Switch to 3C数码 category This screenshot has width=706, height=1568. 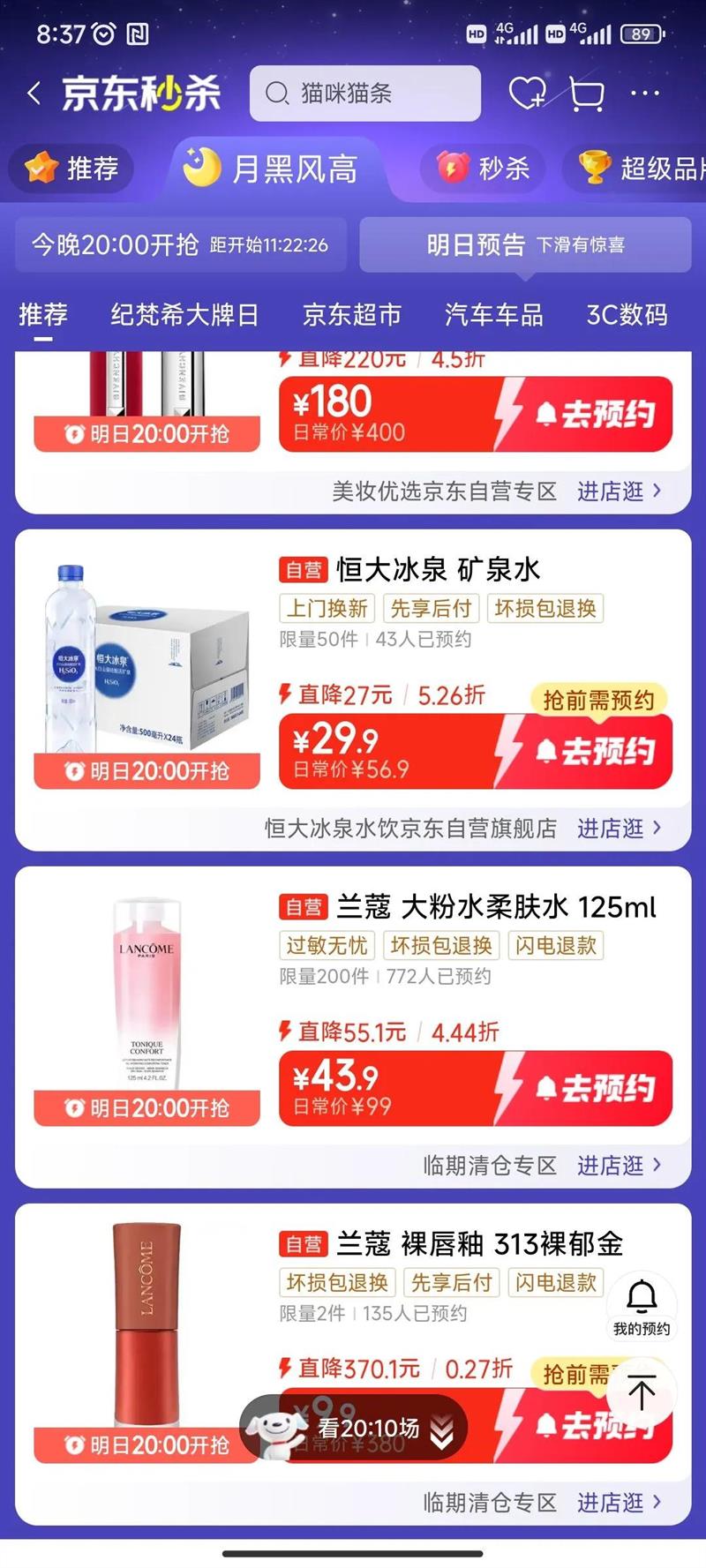(627, 315)
